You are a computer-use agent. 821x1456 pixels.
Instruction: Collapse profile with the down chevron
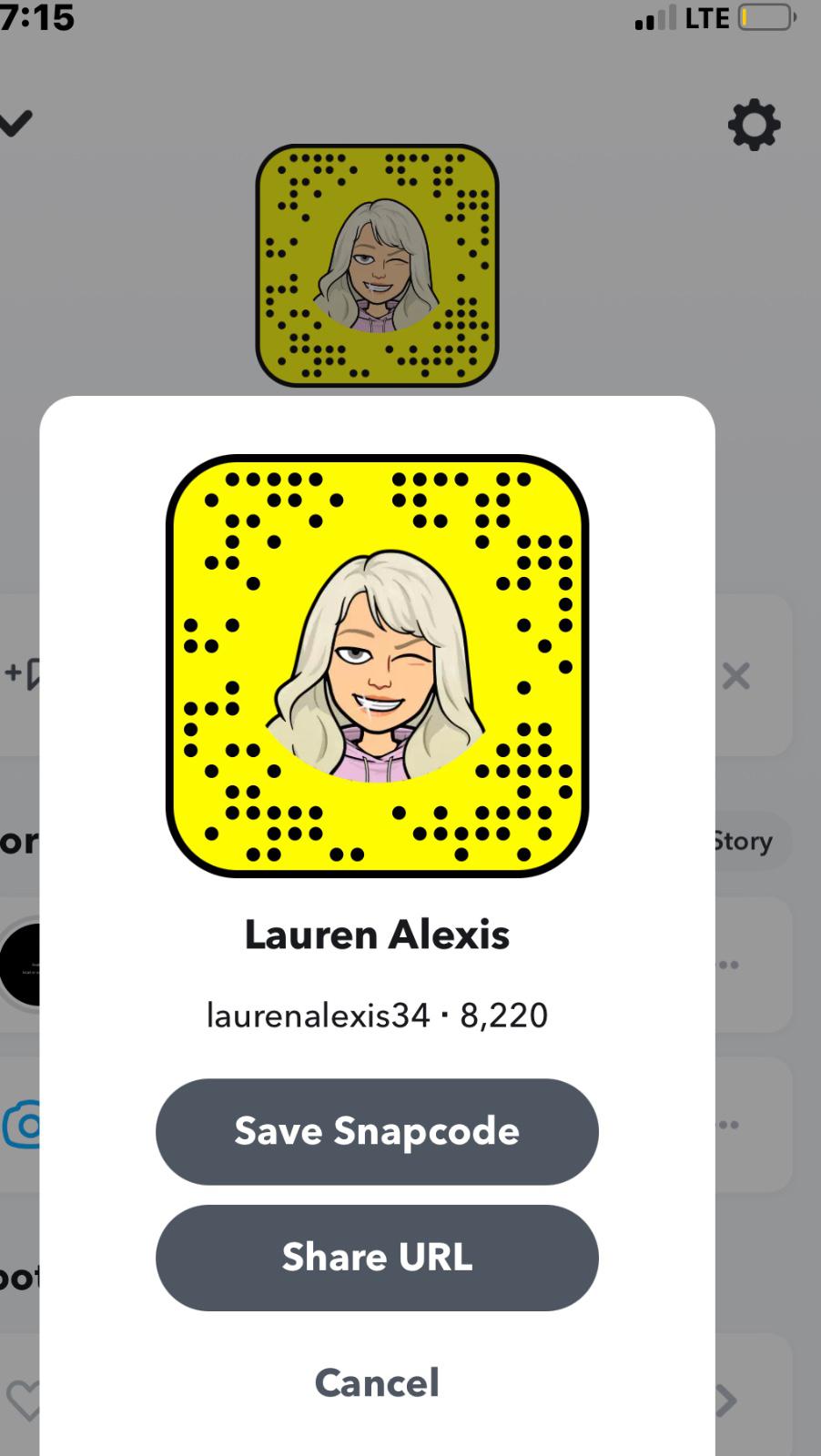(x=16, y=123)
